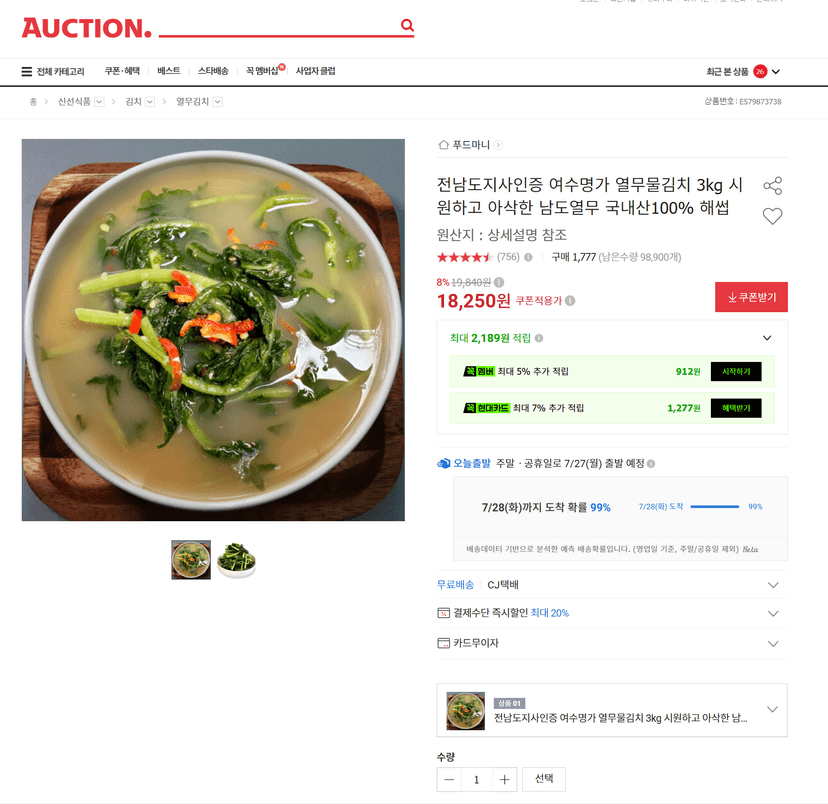Expand the 무료배송 CJ택배 details
The height and width of the screenshot is (804, 828).
point(612,585)
